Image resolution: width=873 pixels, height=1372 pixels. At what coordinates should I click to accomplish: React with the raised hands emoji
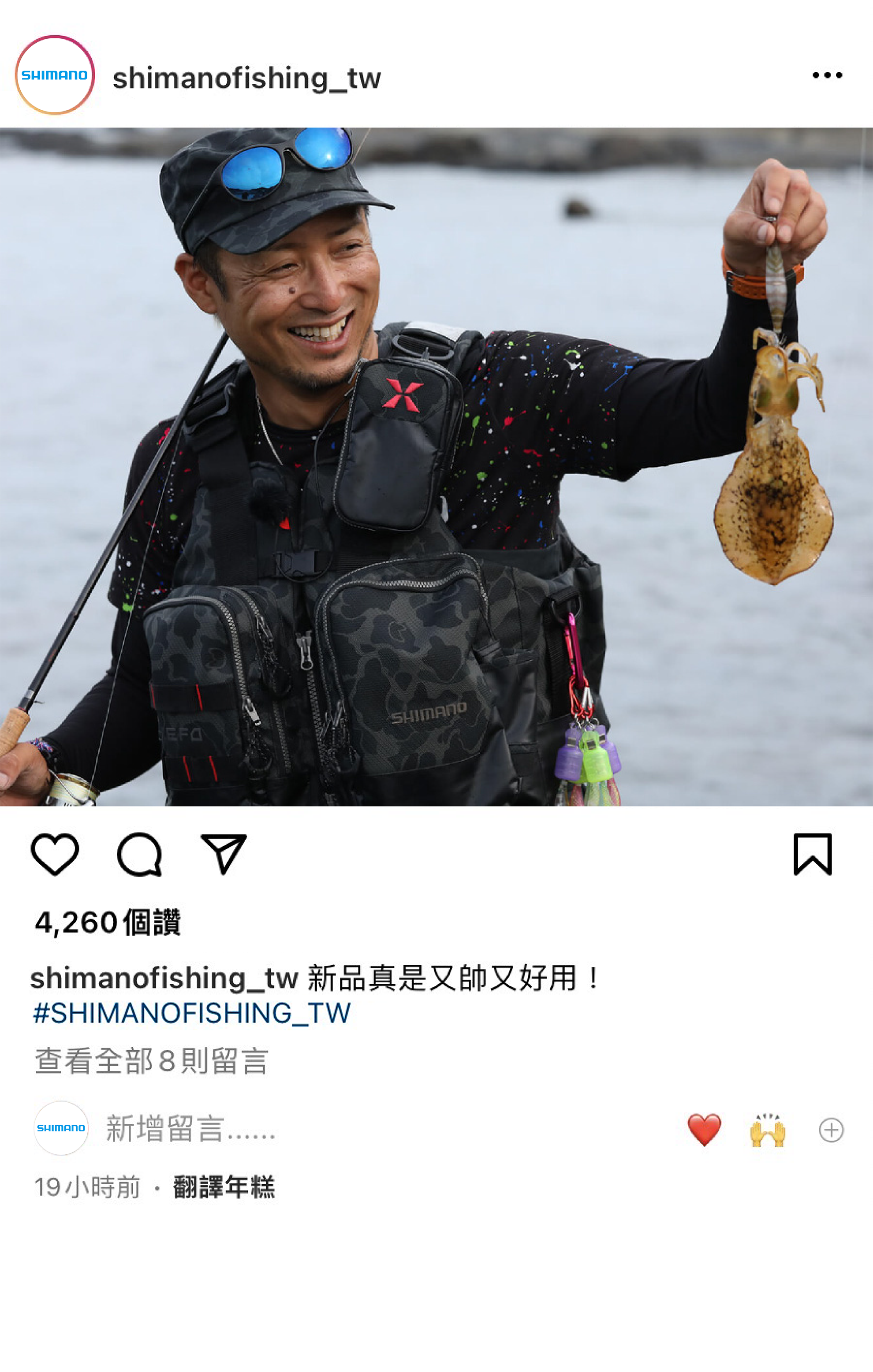pyautogui.click(x=768, y=1129)
